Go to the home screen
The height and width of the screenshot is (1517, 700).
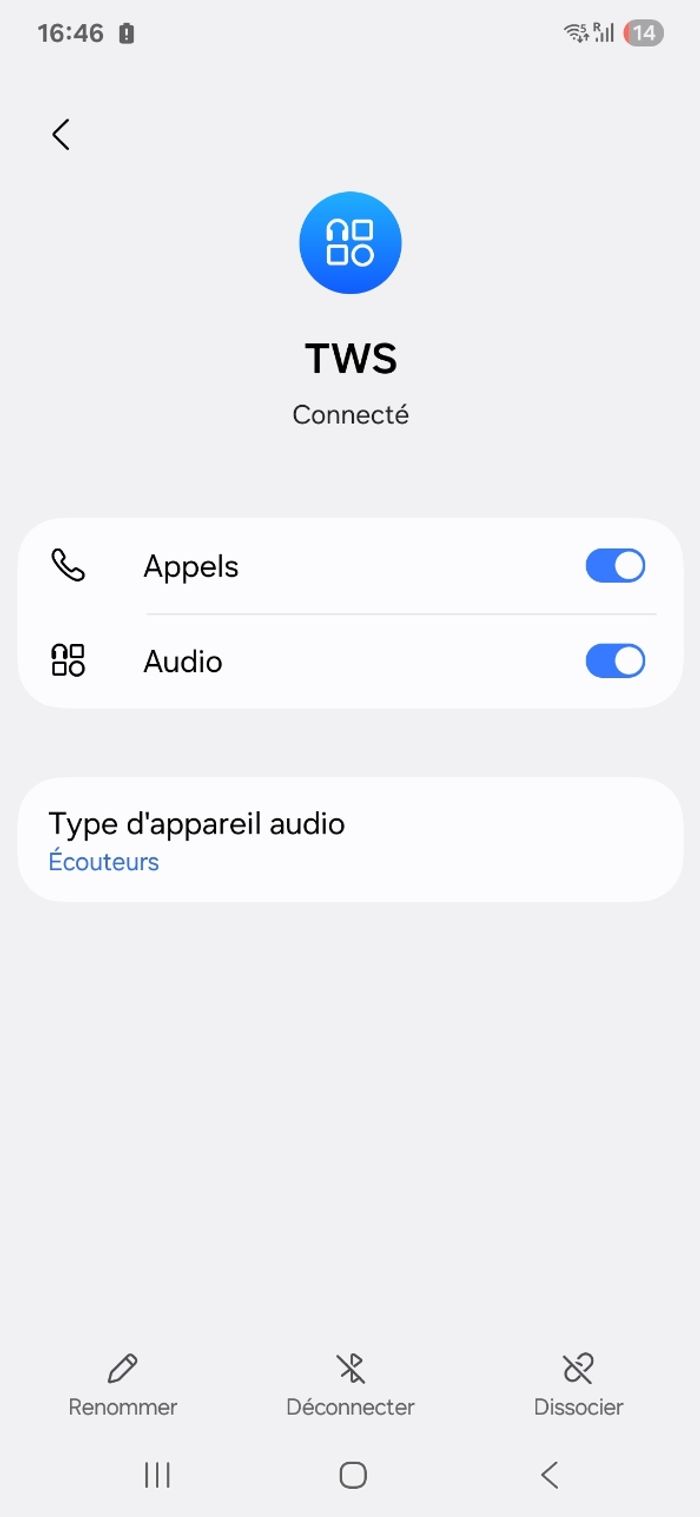pyautogui.click(x=352, y=1475)
